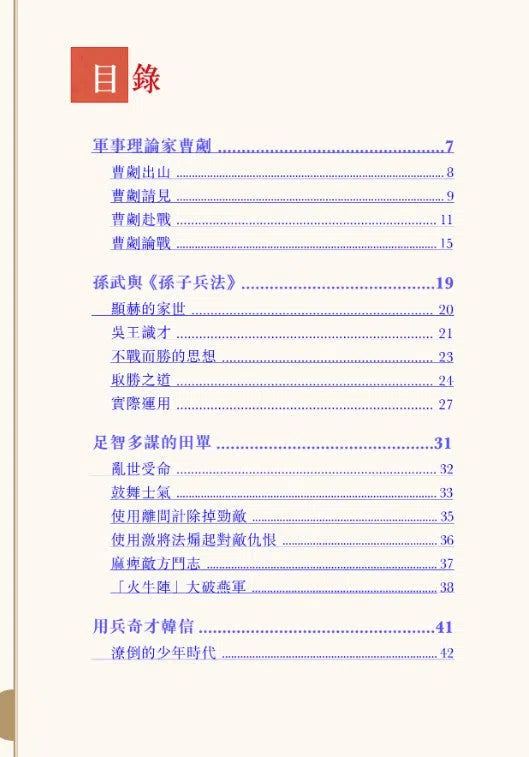Go to section 曹劌出山

click(282, 172)
